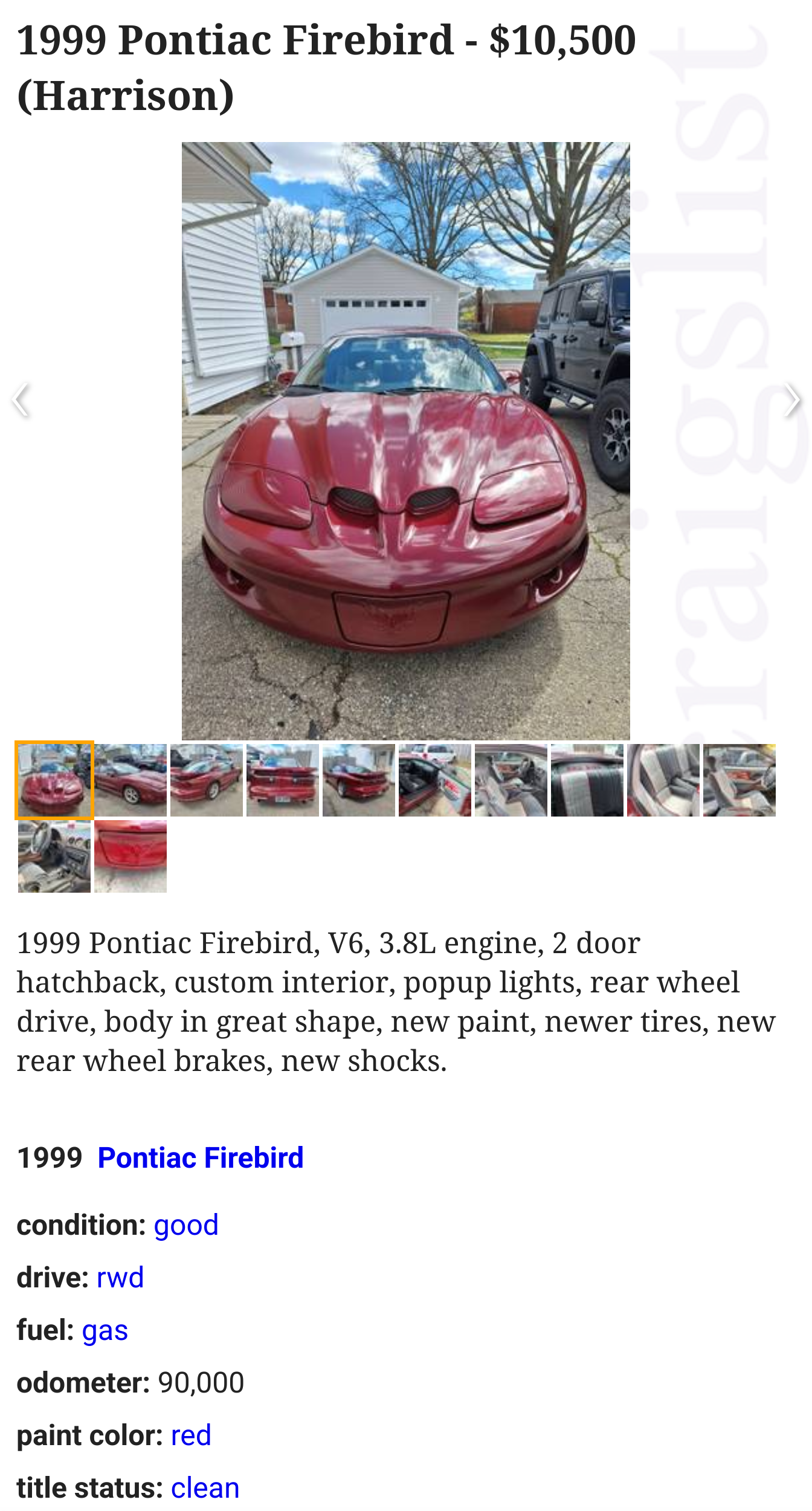Viewport: 812px width, 1511px height.
Task: Select the last thumbnail, a red body close-up
Action: (130, 856)
